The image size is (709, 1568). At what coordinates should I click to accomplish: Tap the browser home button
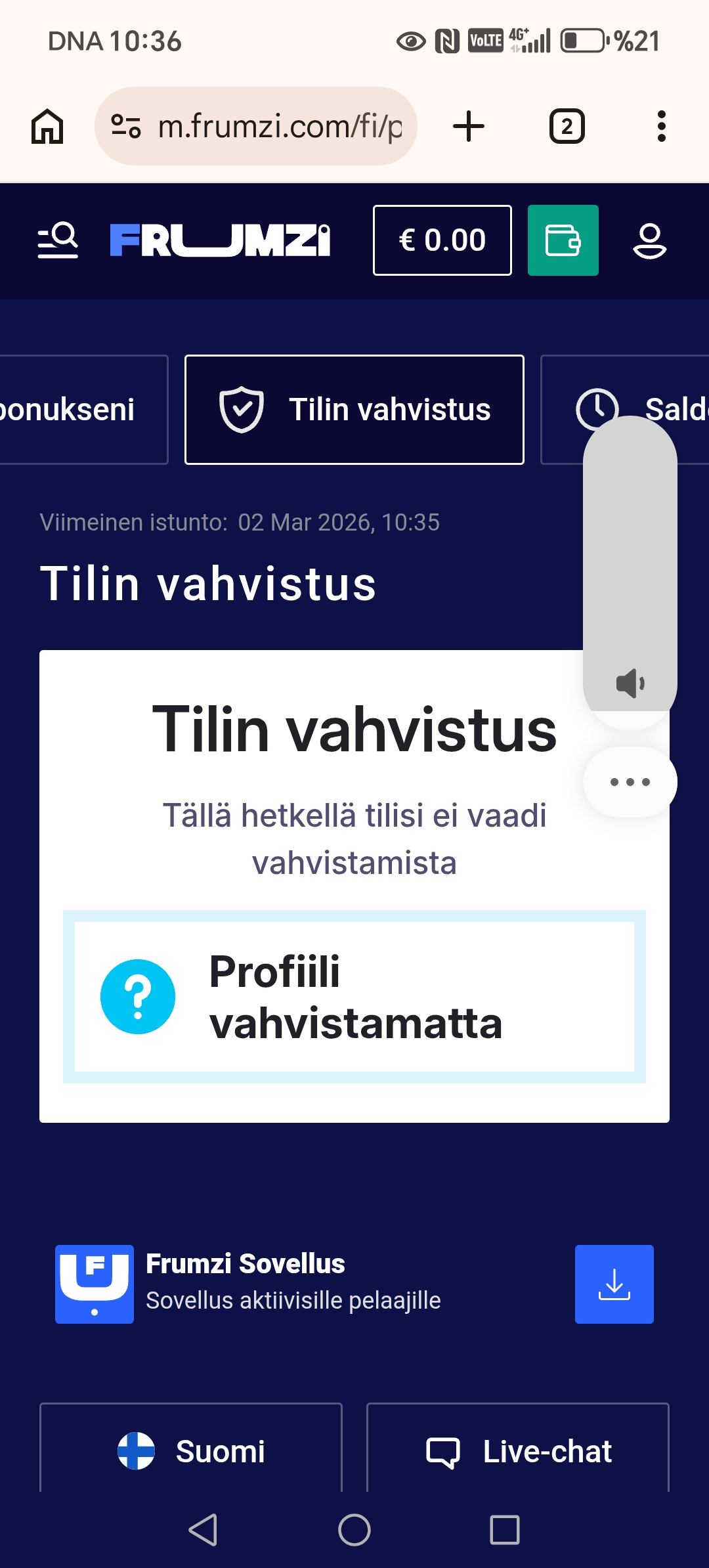pyautogui.click(x=48, y=126)
